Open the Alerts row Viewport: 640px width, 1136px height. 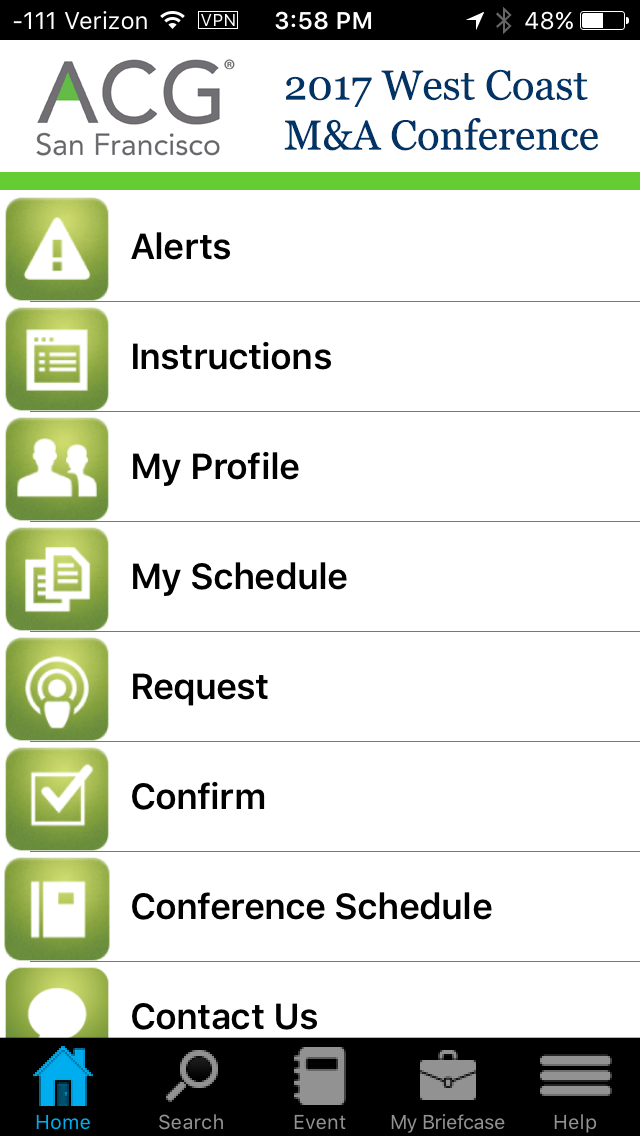tap(320, 247)
